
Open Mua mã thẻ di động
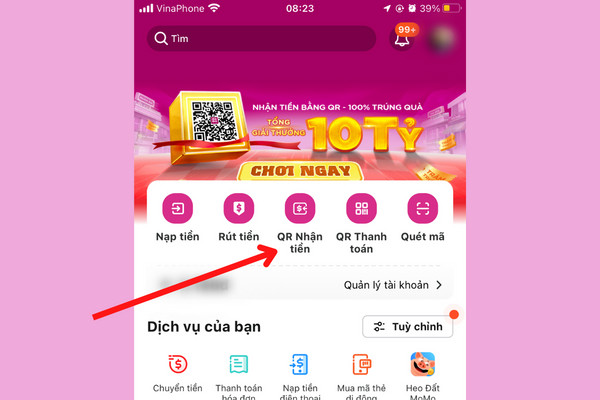(x=361, y=372)
